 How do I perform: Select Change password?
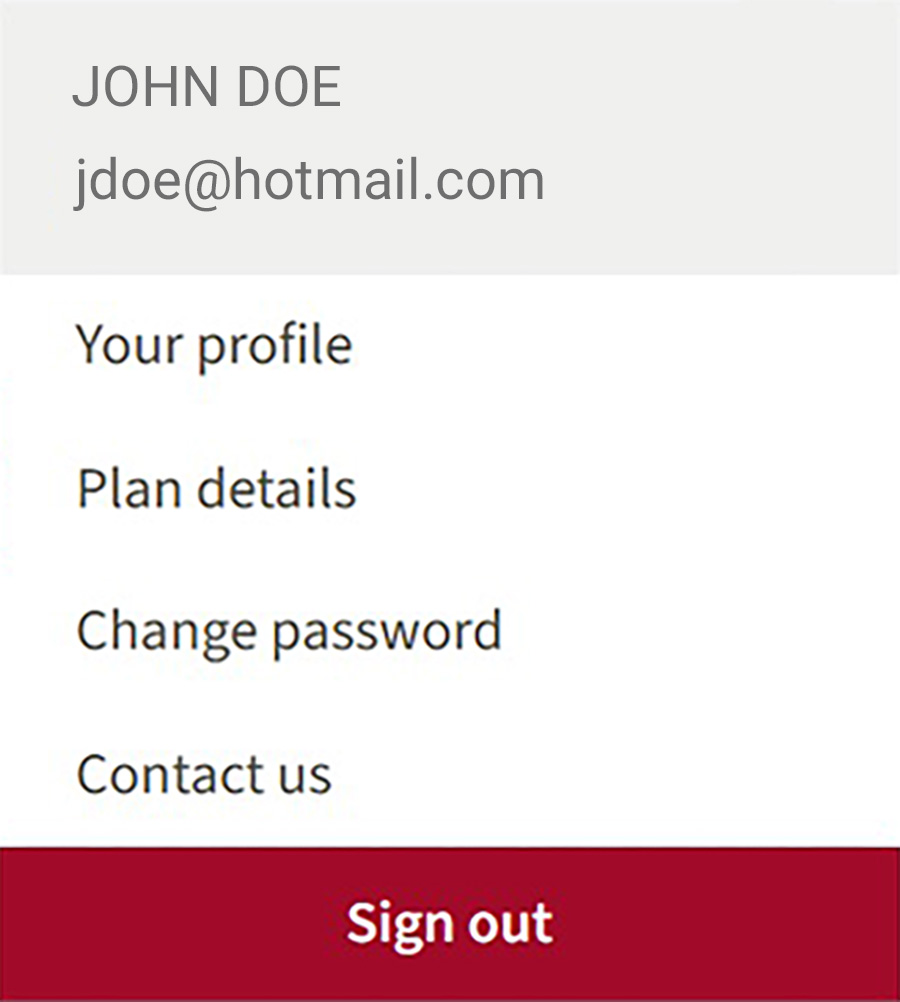[x=289, y=632]
